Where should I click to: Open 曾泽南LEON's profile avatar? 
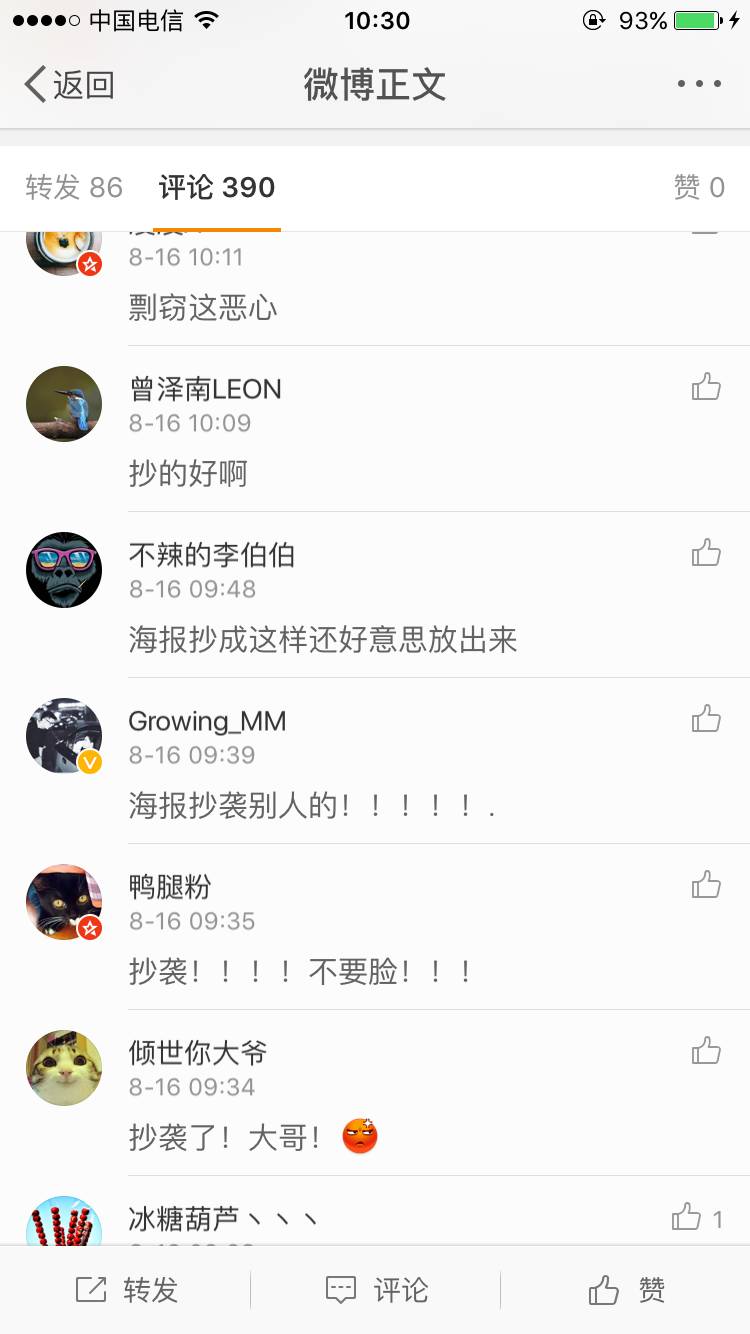click(x=64, y=404)
